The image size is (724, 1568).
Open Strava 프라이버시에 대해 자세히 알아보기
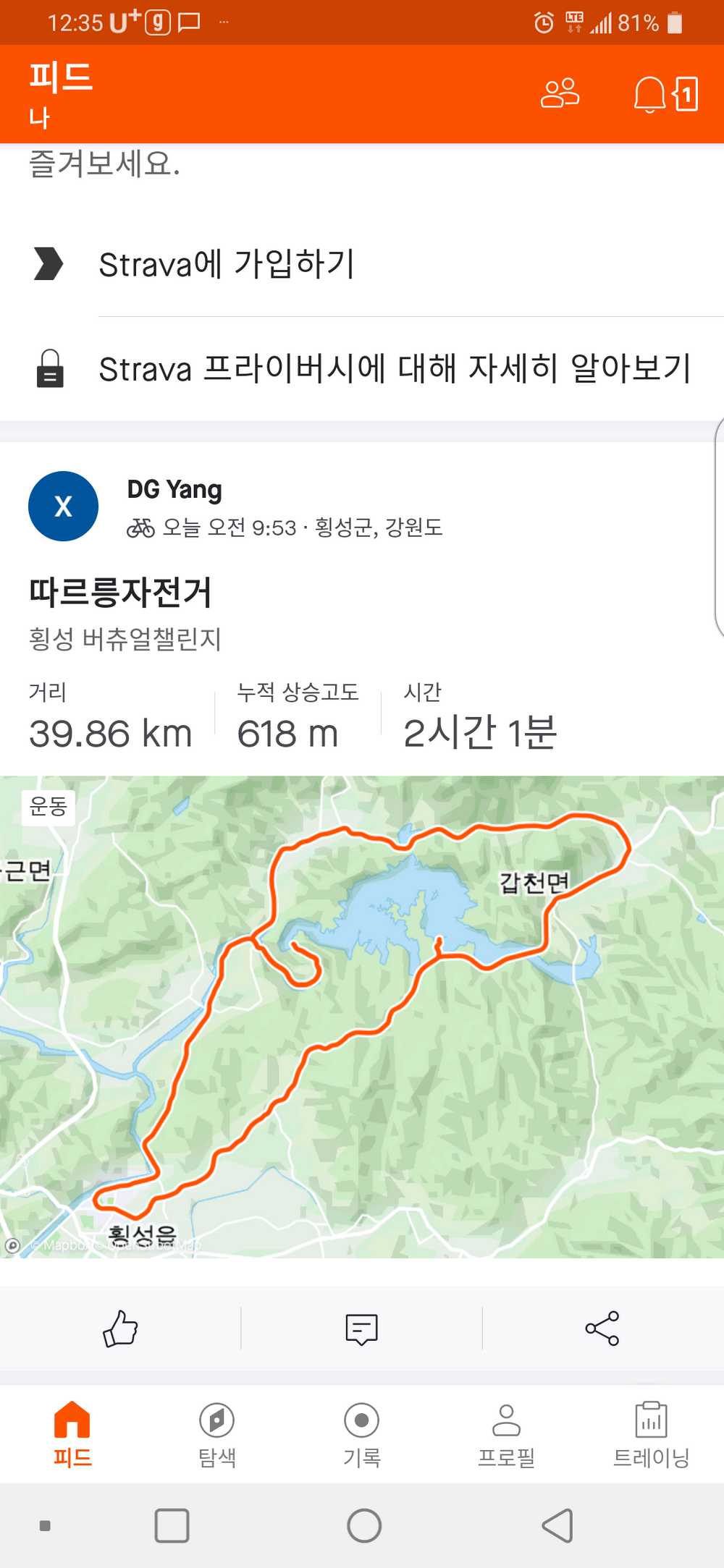395,369
